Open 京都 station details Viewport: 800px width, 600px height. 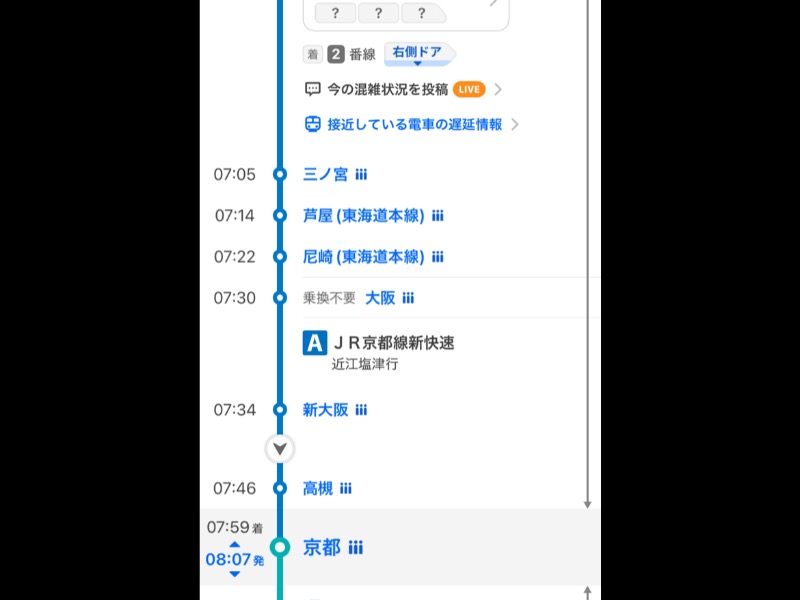pyautogui.click(x=322, y=547)
